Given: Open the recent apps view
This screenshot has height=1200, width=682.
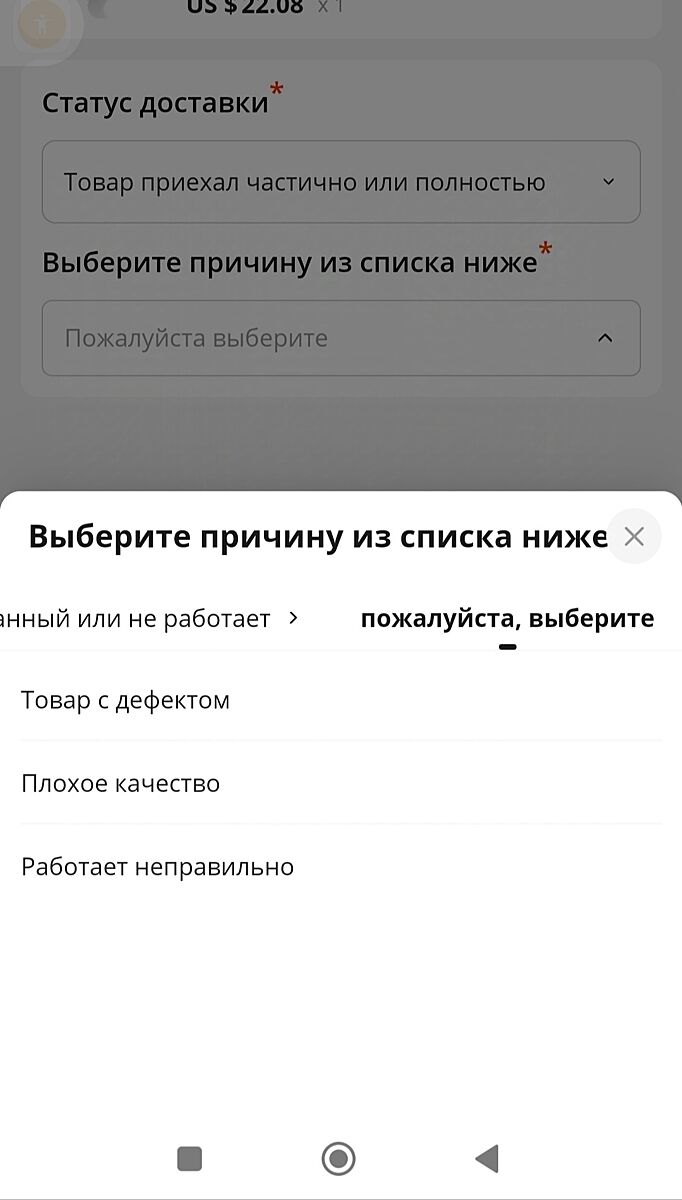Looking at the screenshot, I should [189, 1159].
